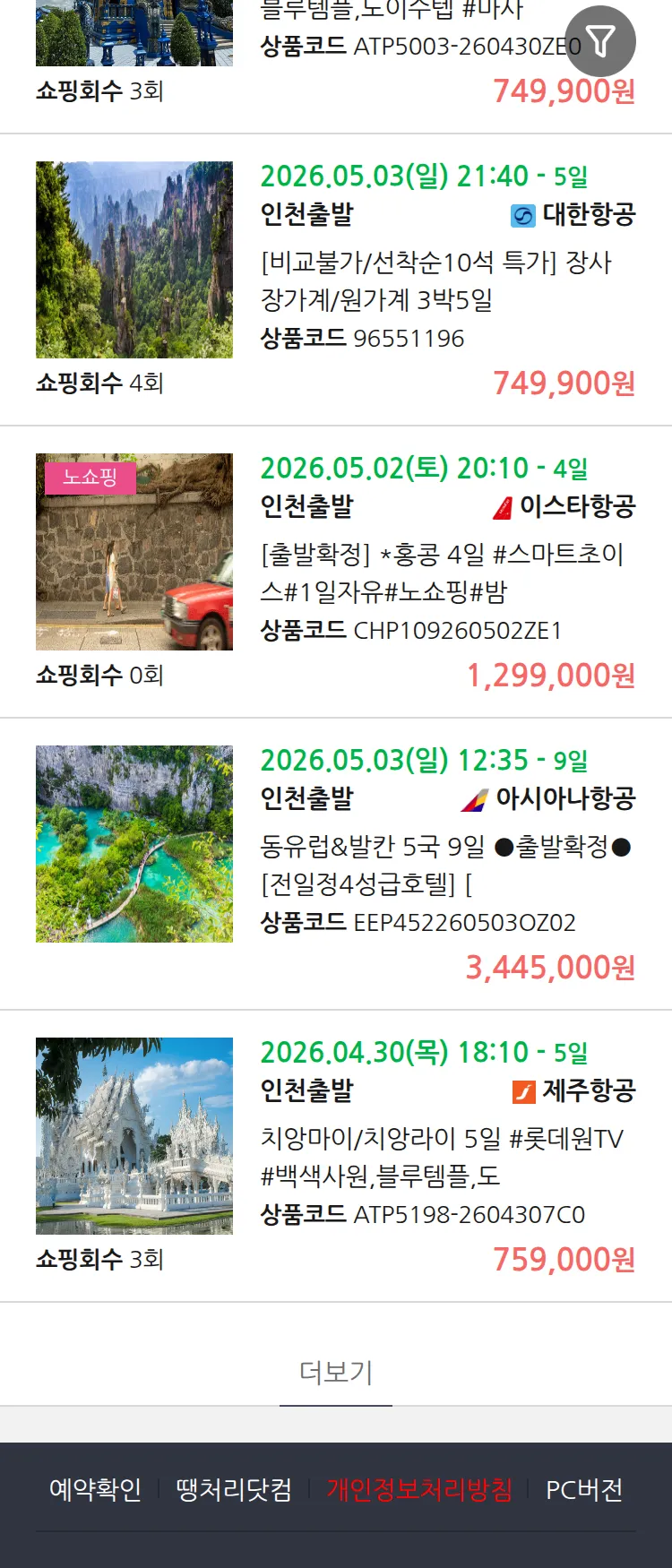Open the 동유럽&발칸 5국 9일 package

445,865
